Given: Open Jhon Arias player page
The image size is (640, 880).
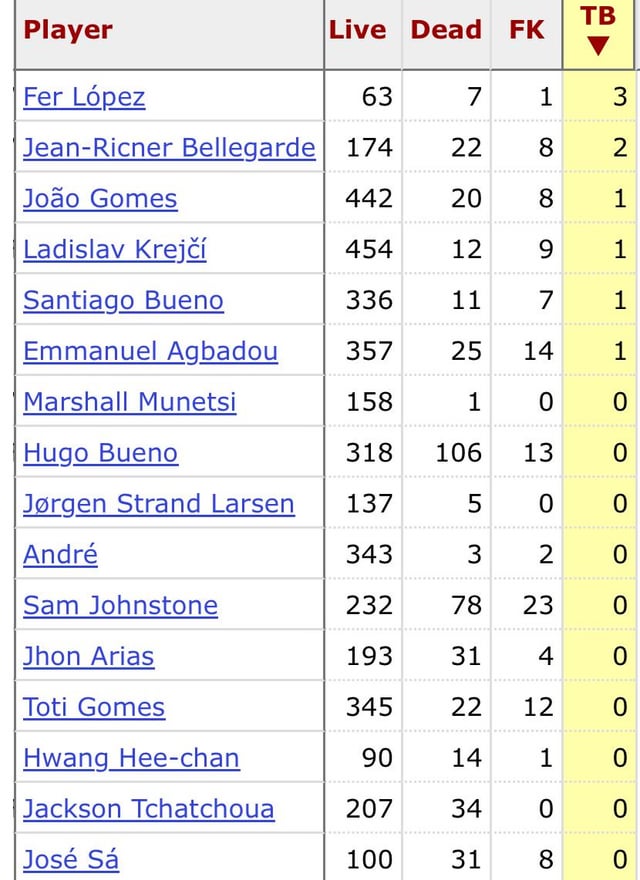Looking at the screenshot, I should tap(88, 656).
